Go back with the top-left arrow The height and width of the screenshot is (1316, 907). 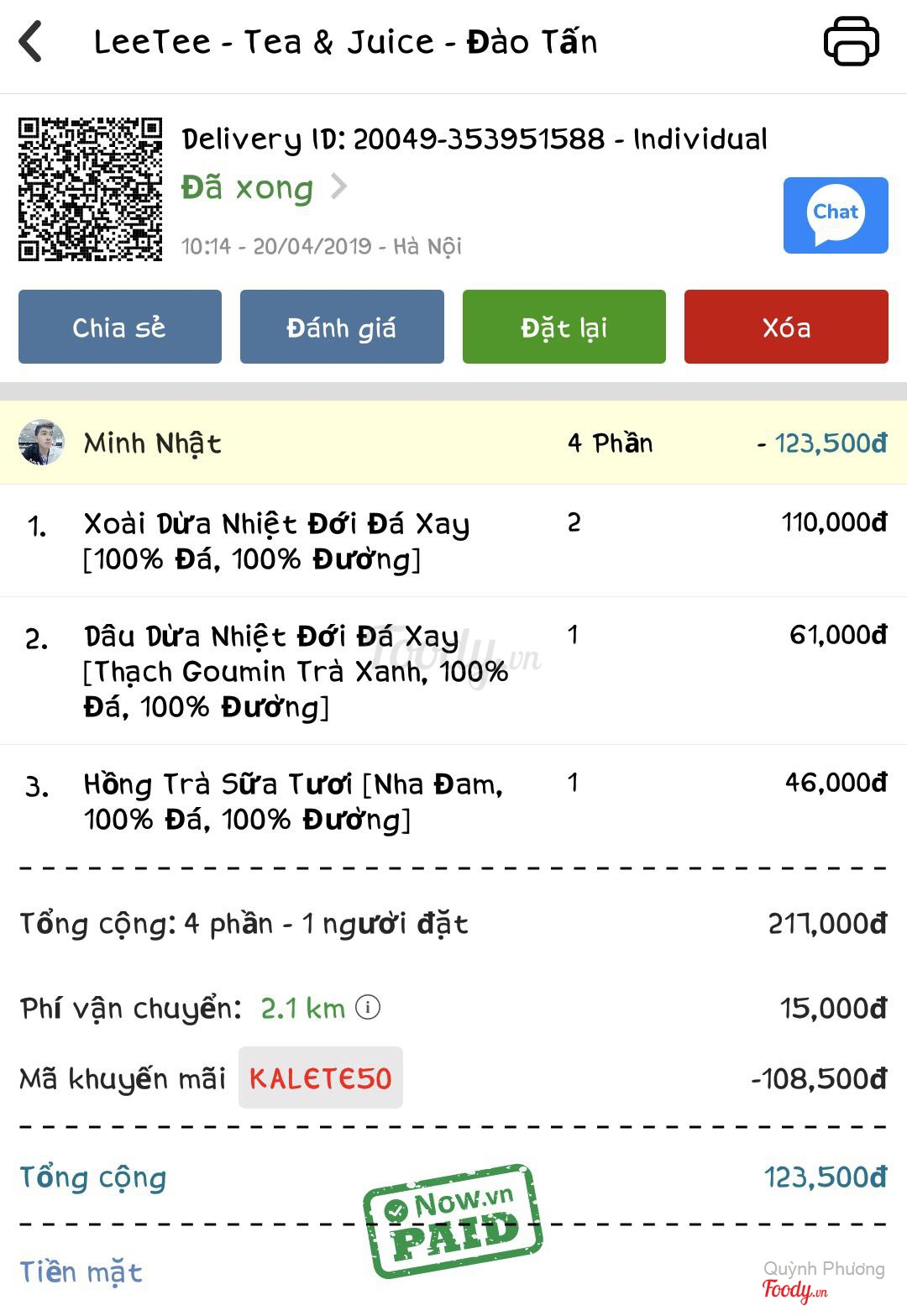coord(32,42)
